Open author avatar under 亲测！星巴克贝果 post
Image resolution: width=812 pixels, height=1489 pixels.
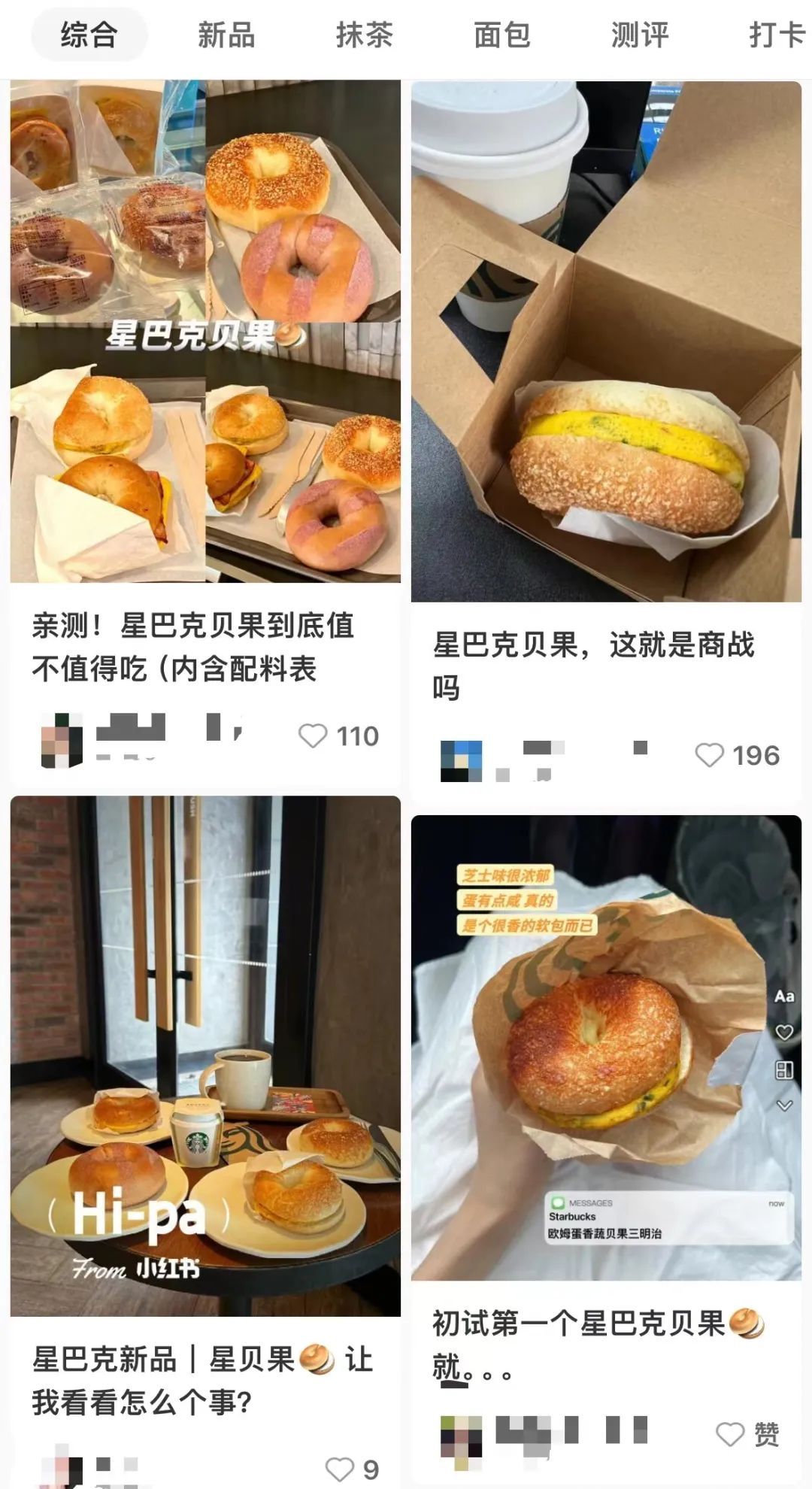coord(62,741)
